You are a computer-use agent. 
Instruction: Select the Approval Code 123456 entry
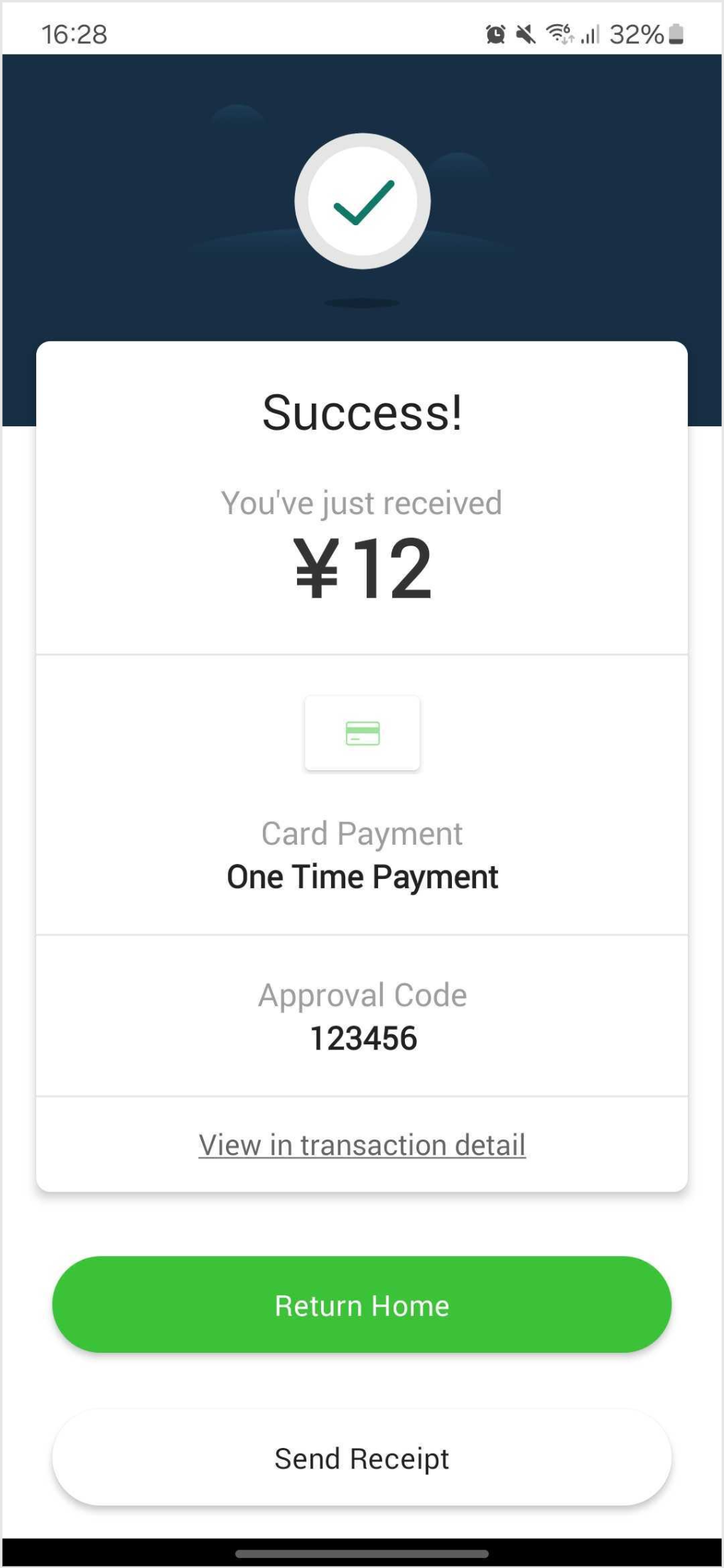[363, 1037]
